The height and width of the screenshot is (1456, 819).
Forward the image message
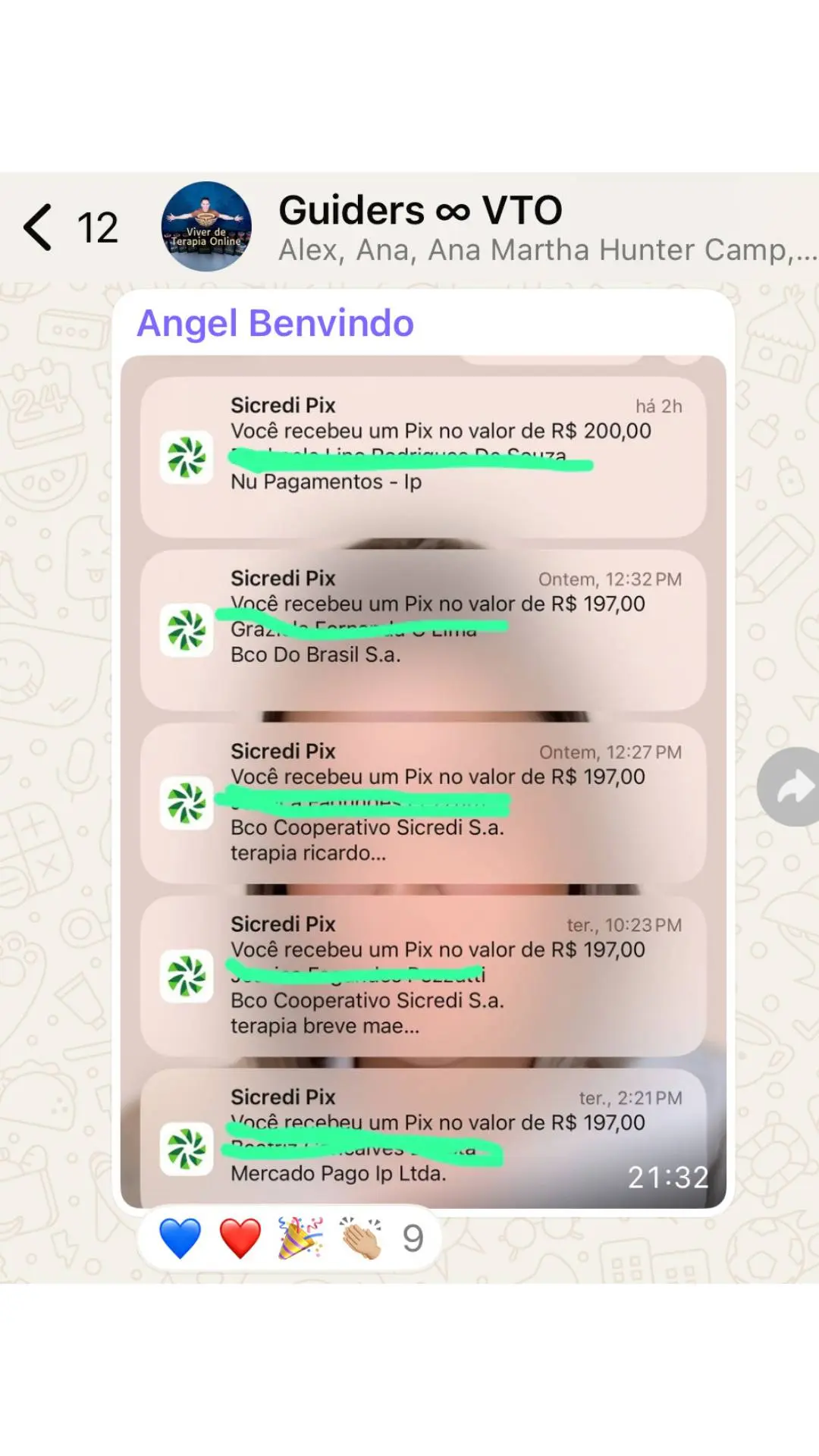coord(792,787)
